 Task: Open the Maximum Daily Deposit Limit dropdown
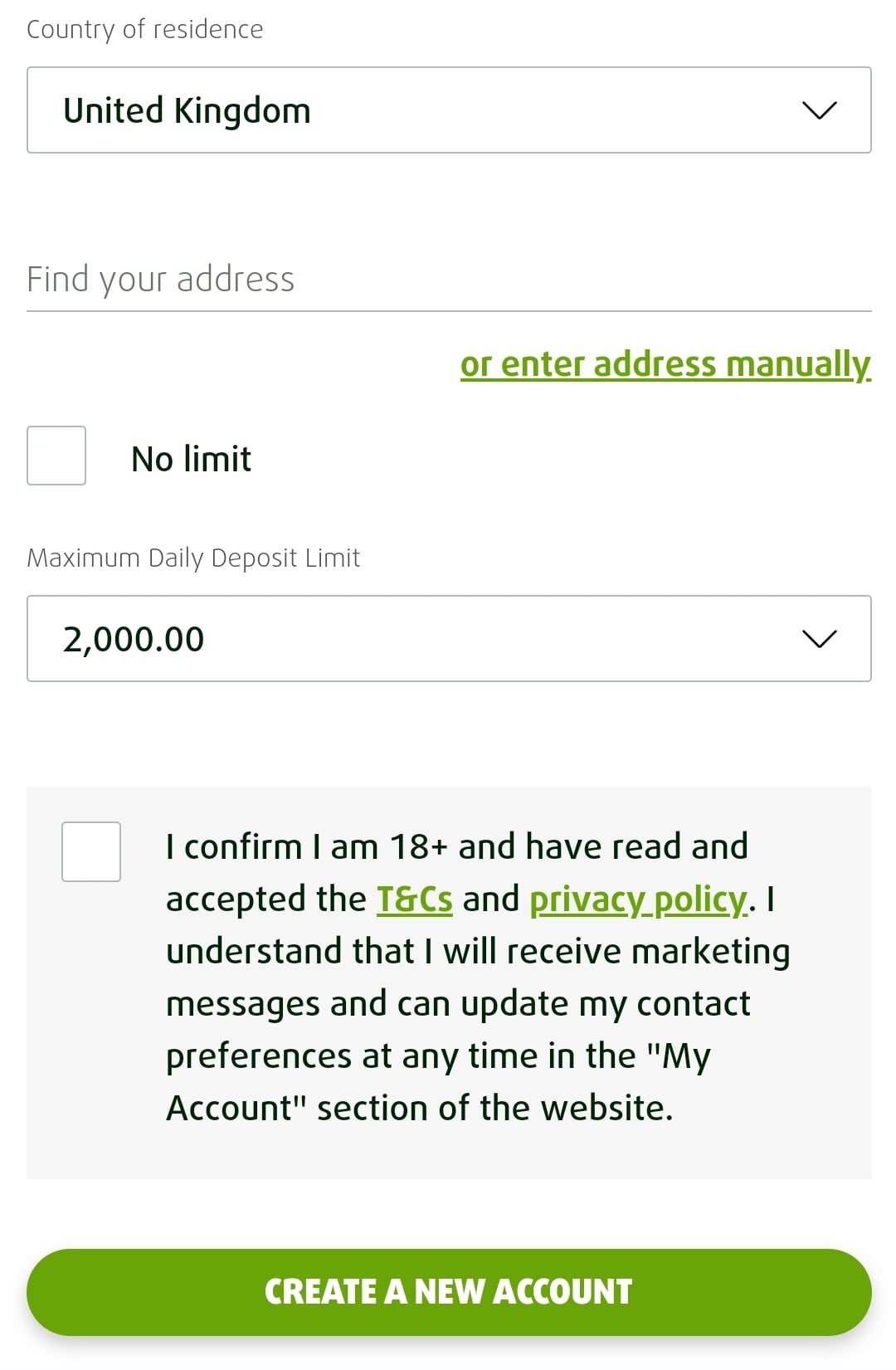coord(448,639)
